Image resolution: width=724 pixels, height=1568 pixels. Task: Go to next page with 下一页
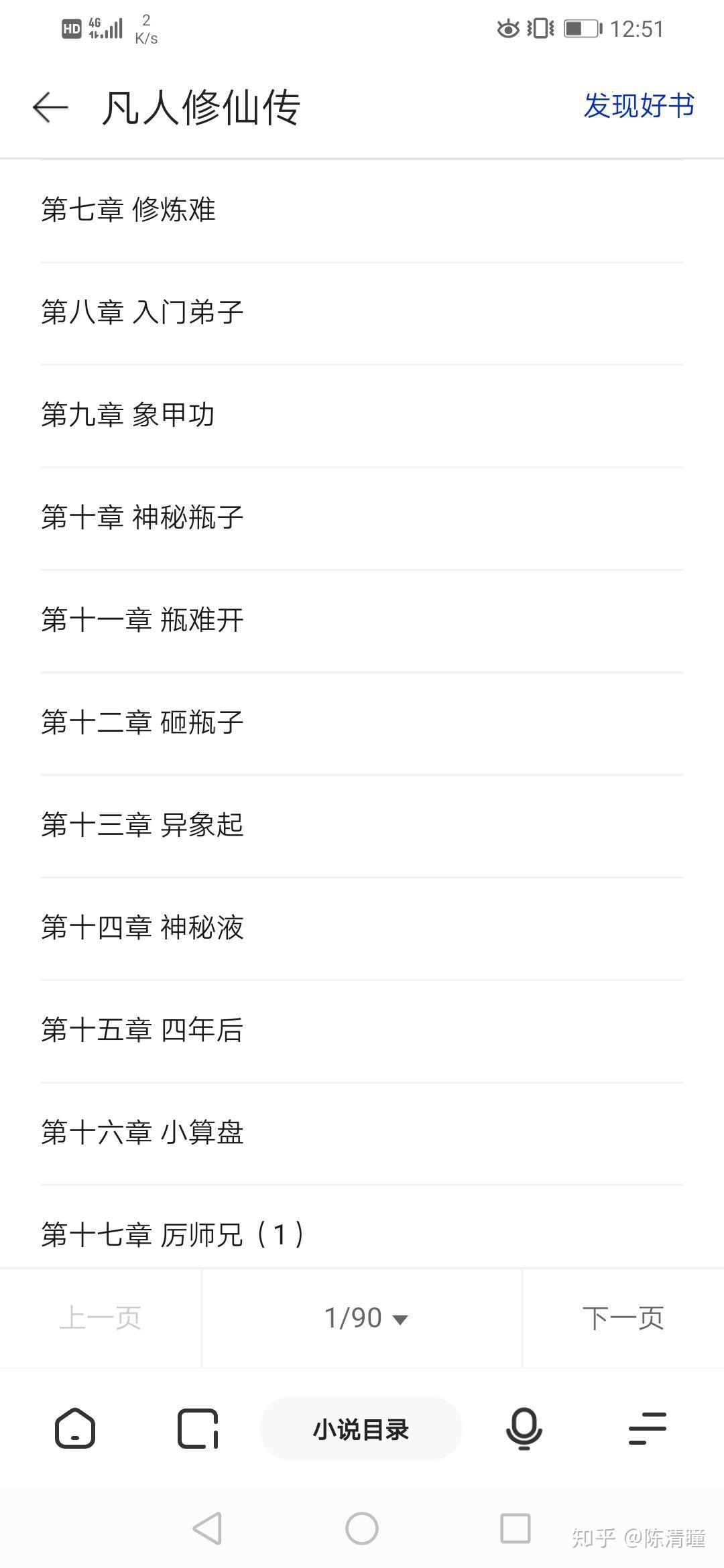tap(623, 1318)
